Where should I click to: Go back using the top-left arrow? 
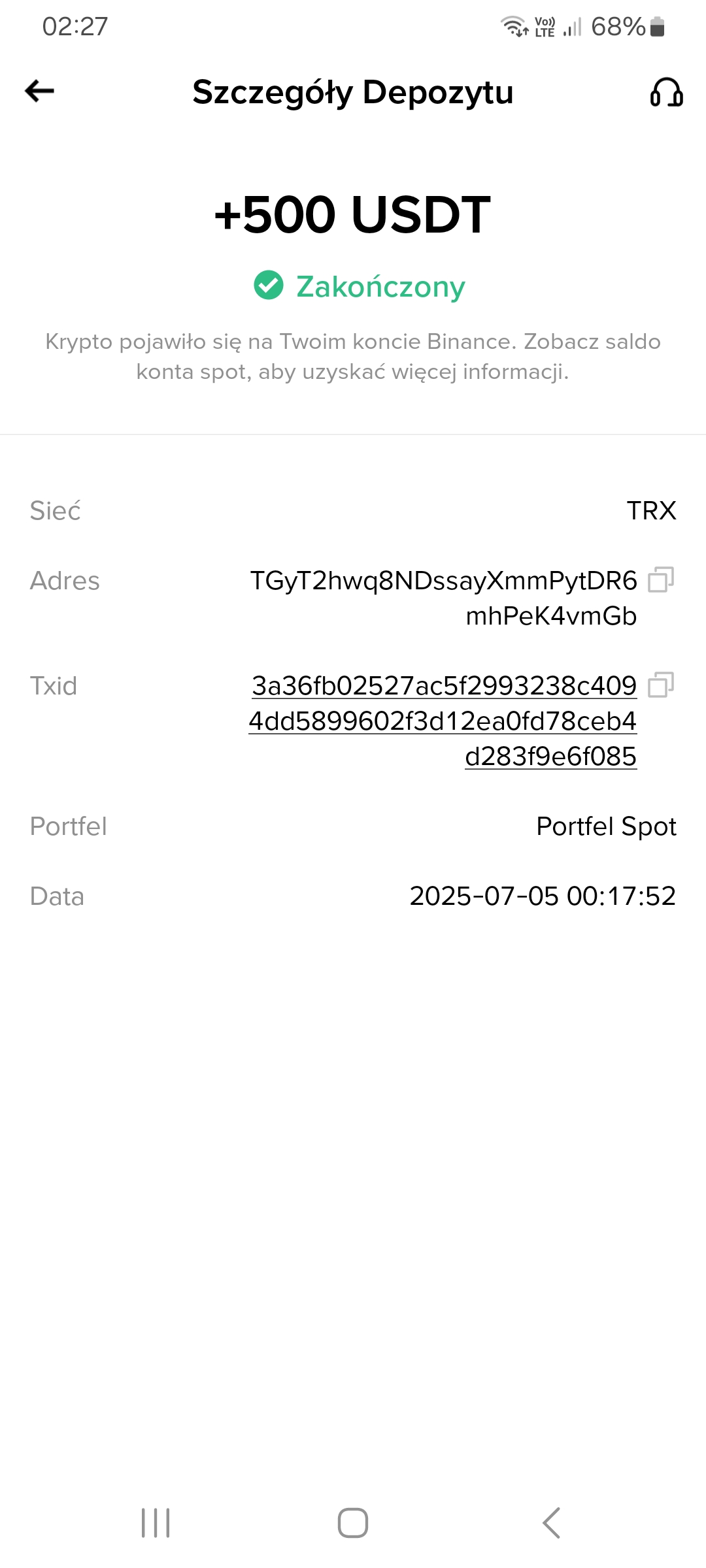point(39,91)
